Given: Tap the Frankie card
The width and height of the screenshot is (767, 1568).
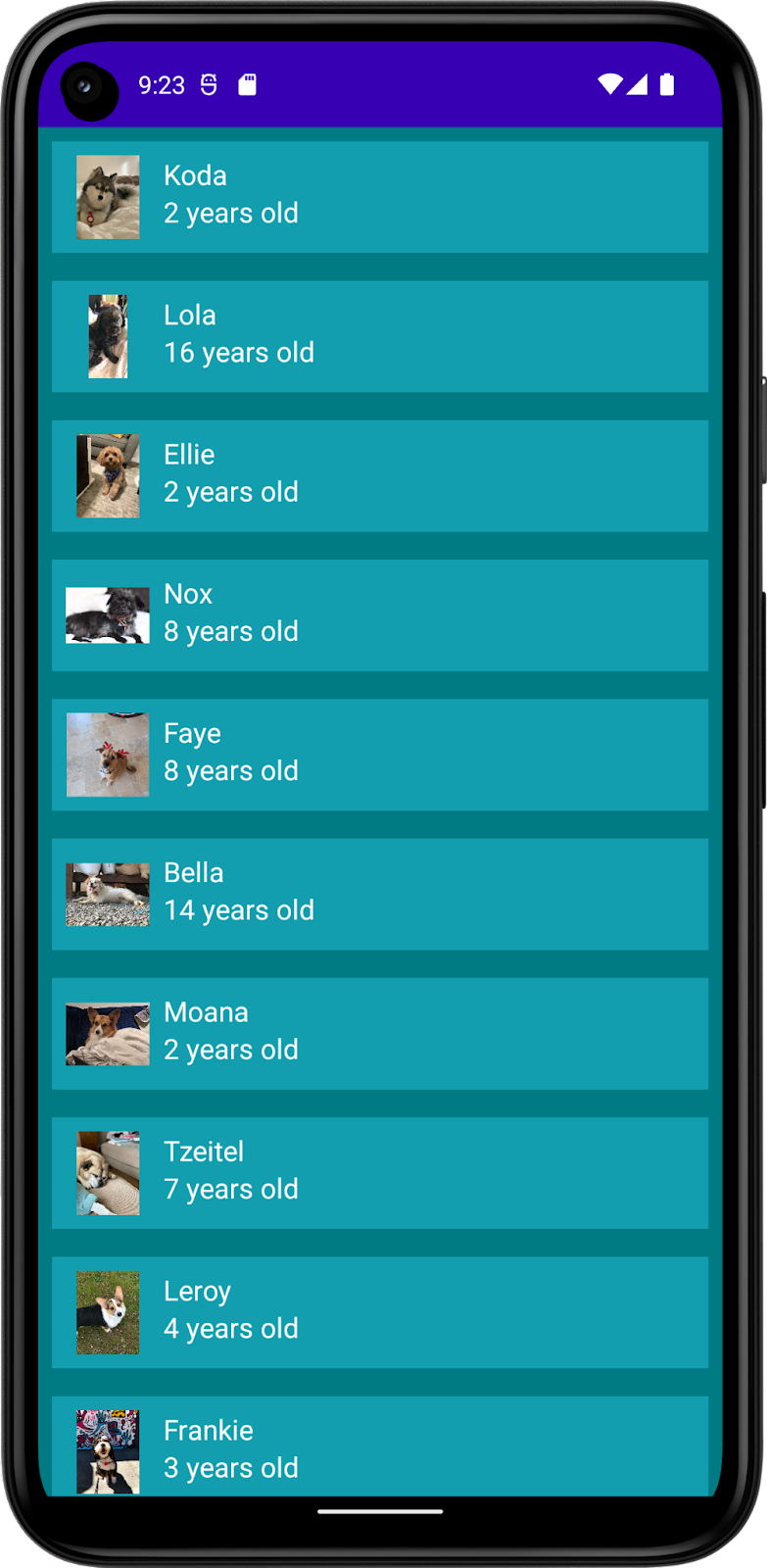Looking at the screenshot, I should (380, 1446).
